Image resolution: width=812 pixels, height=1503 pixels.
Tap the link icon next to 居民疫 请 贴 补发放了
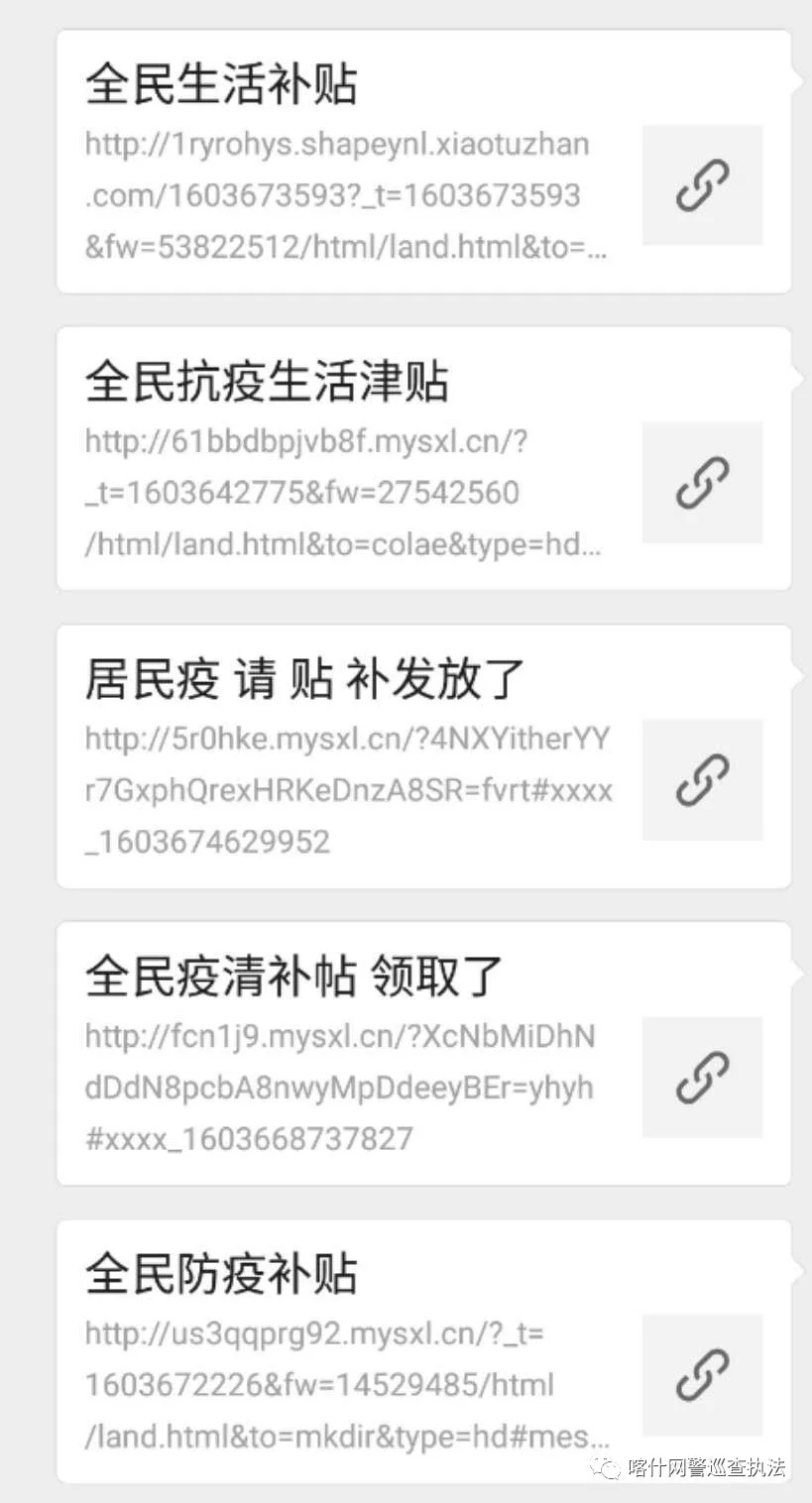(x=701, y=780)
